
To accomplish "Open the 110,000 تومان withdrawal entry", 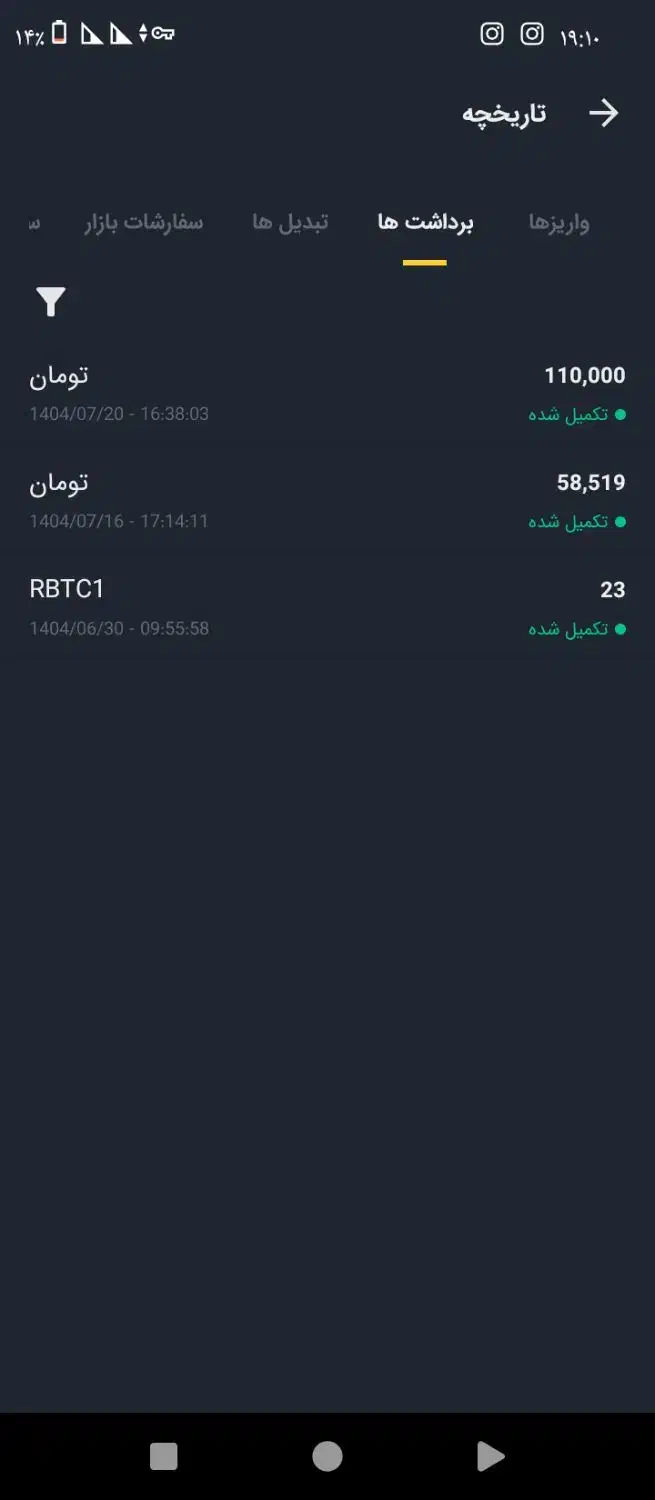I will pyautogui.click(x=327, y=393).
